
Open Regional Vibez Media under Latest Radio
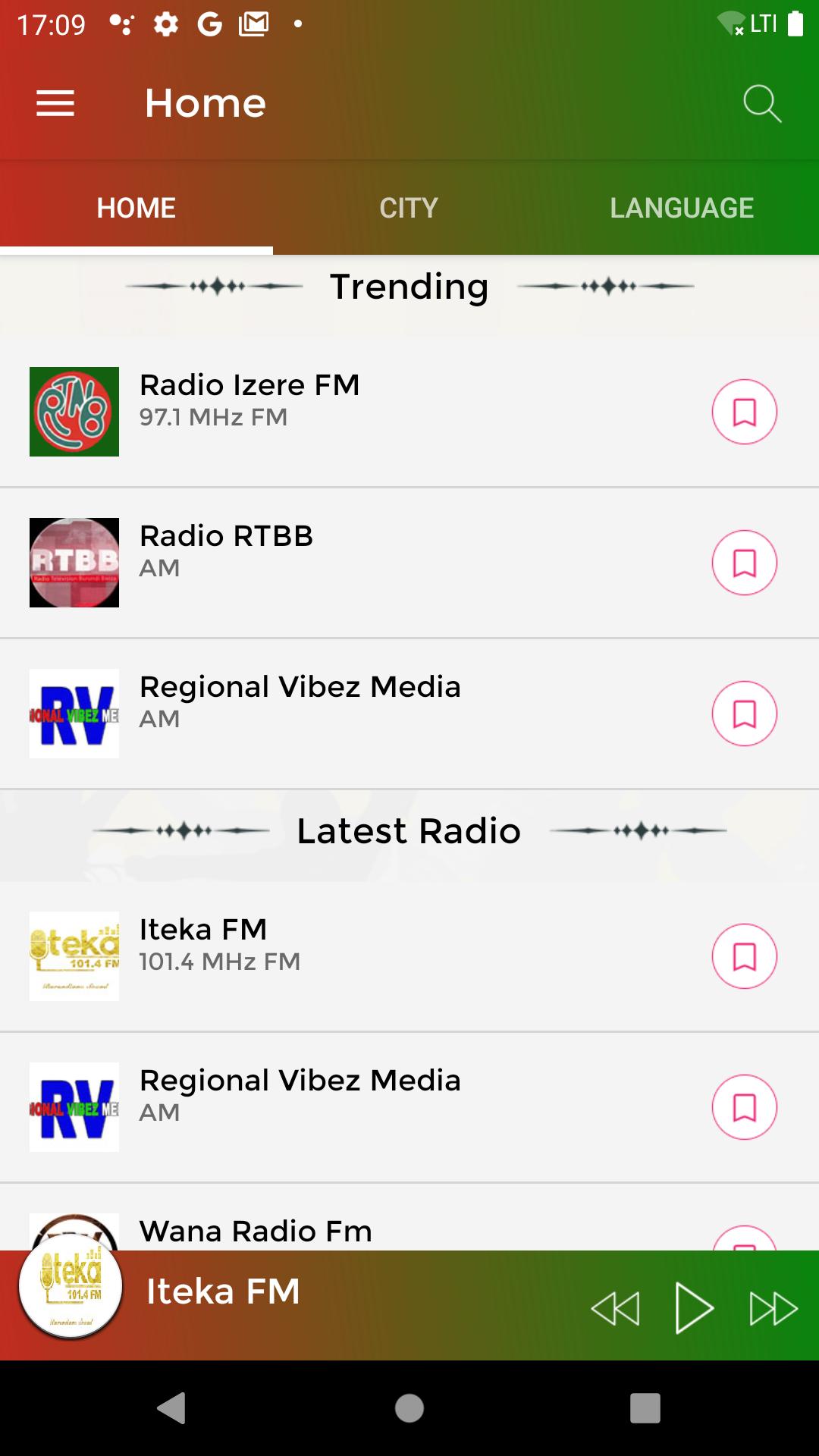(409, 1107)
